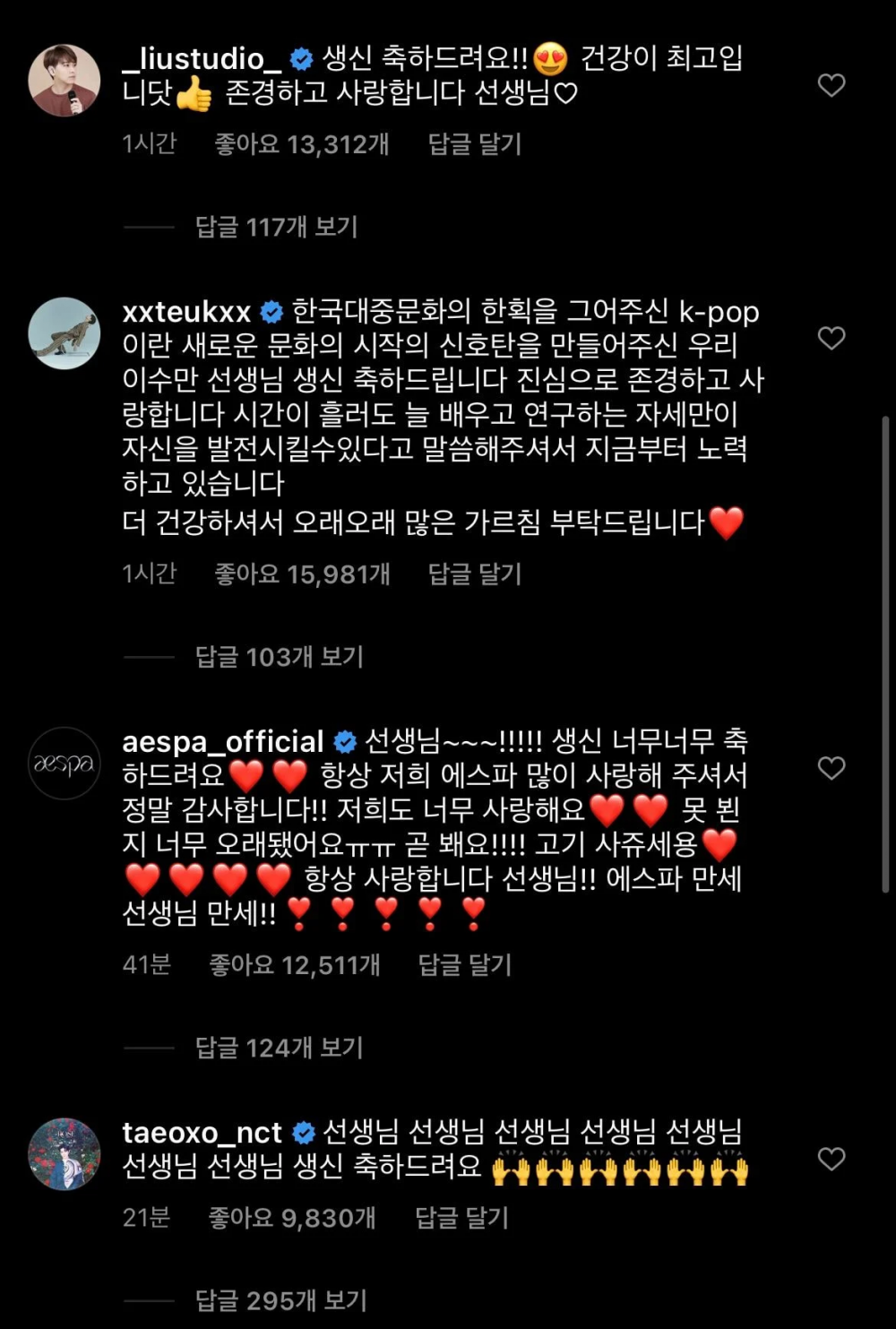Like the comment by xxteukxx
The image size is (896, 1329).
click(x=831, y=338)
